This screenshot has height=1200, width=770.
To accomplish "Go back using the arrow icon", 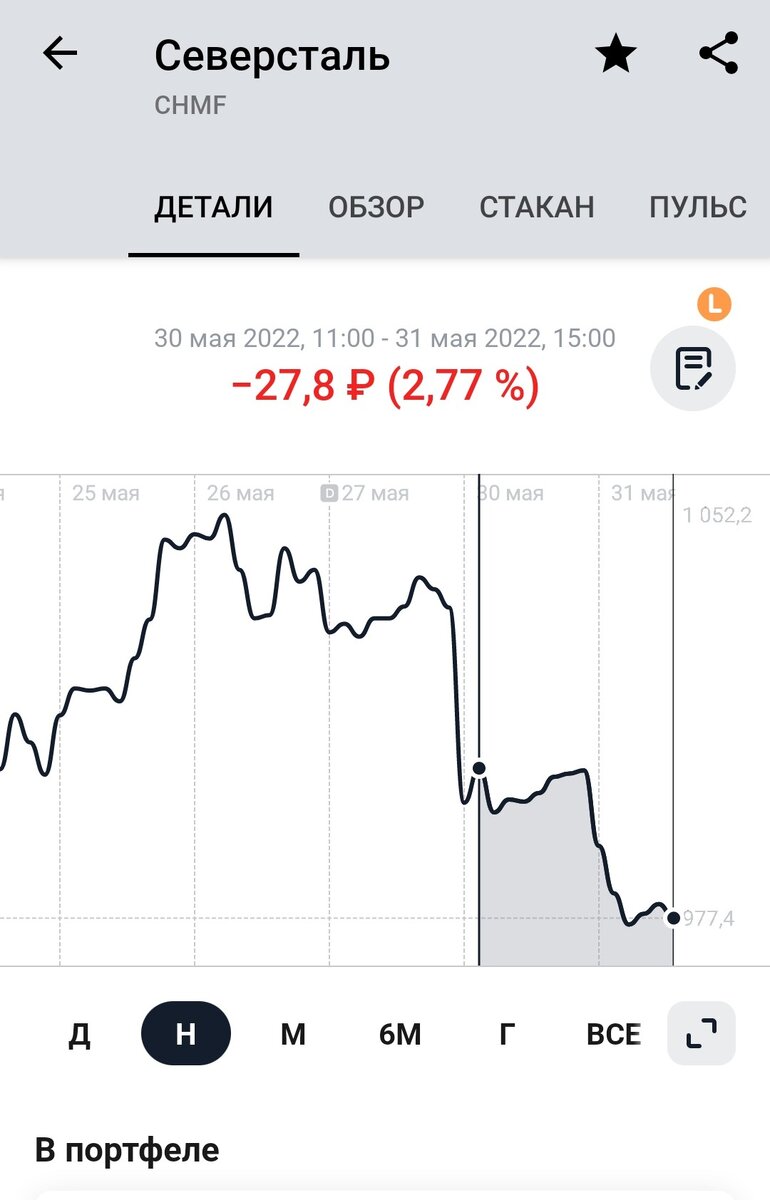I will (x=60, y=55).
